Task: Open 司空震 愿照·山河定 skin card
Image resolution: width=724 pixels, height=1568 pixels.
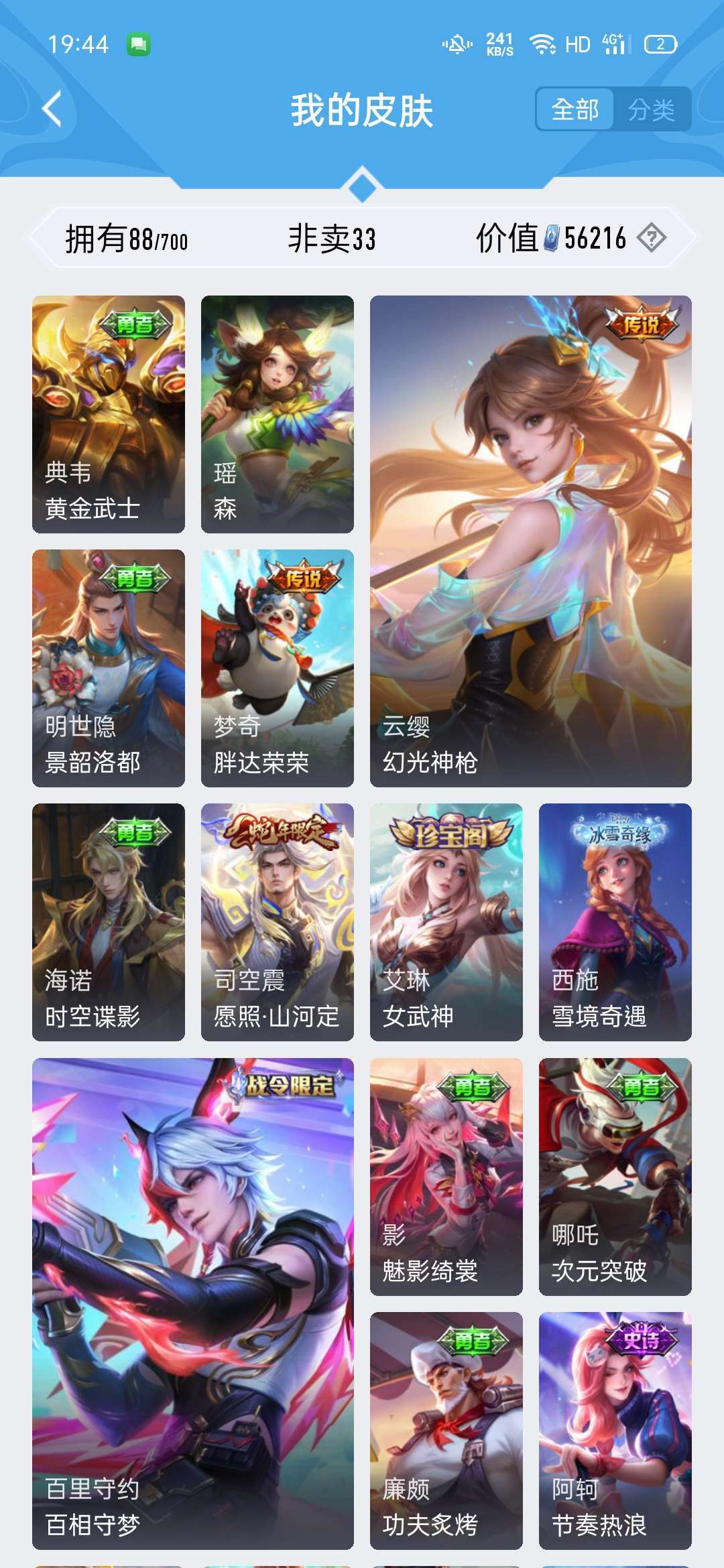Action: [278, 922]
